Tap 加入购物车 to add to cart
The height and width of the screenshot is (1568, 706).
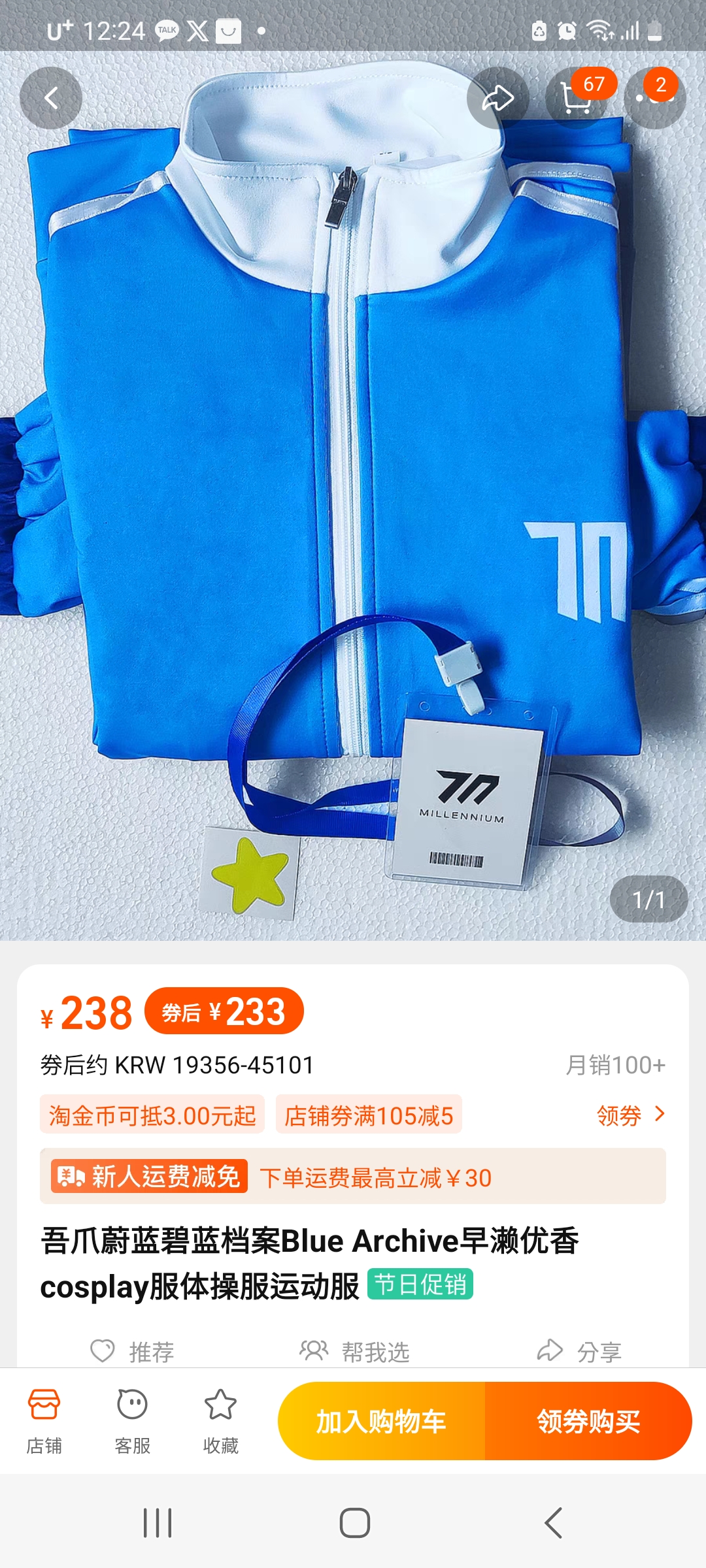[x=381, y=1421]
